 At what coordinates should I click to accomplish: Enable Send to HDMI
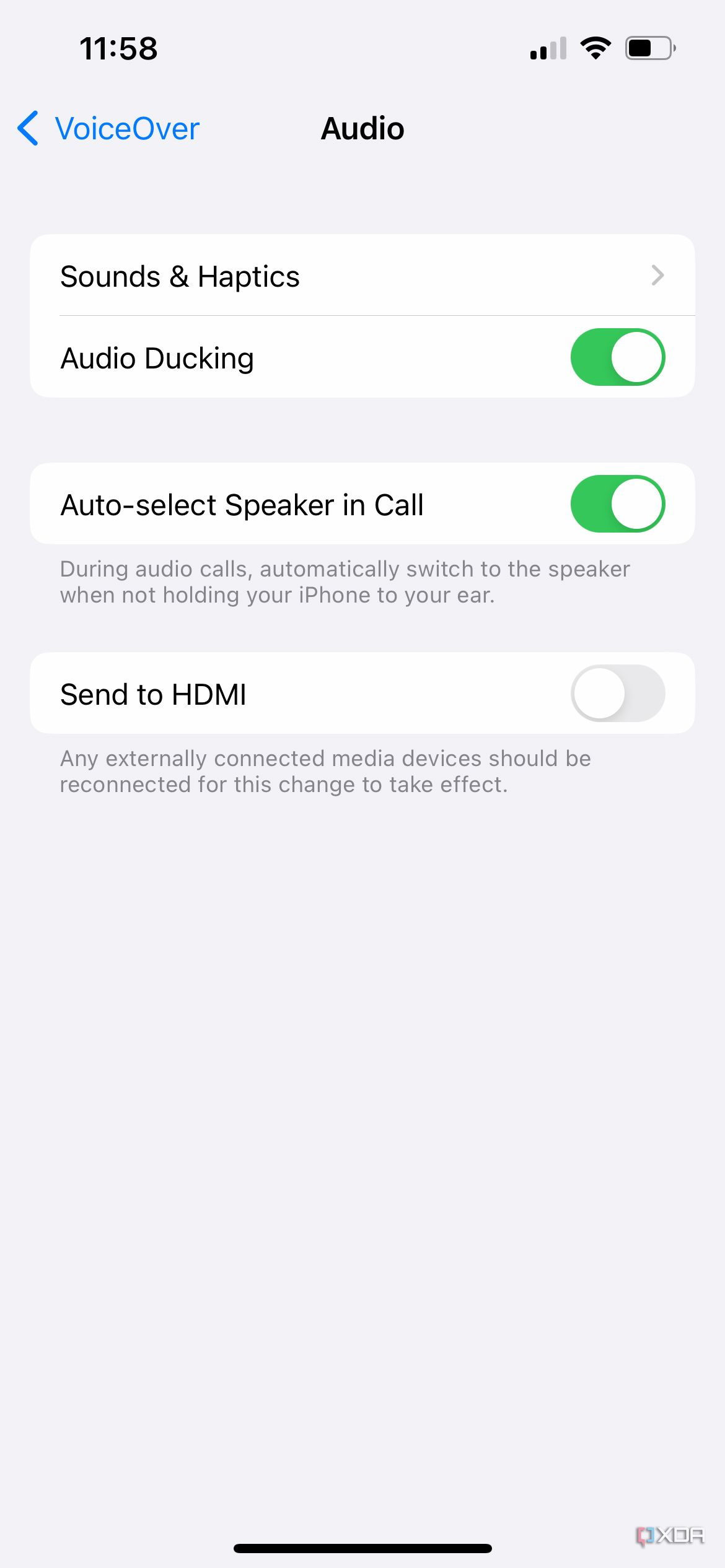[617, 693]
